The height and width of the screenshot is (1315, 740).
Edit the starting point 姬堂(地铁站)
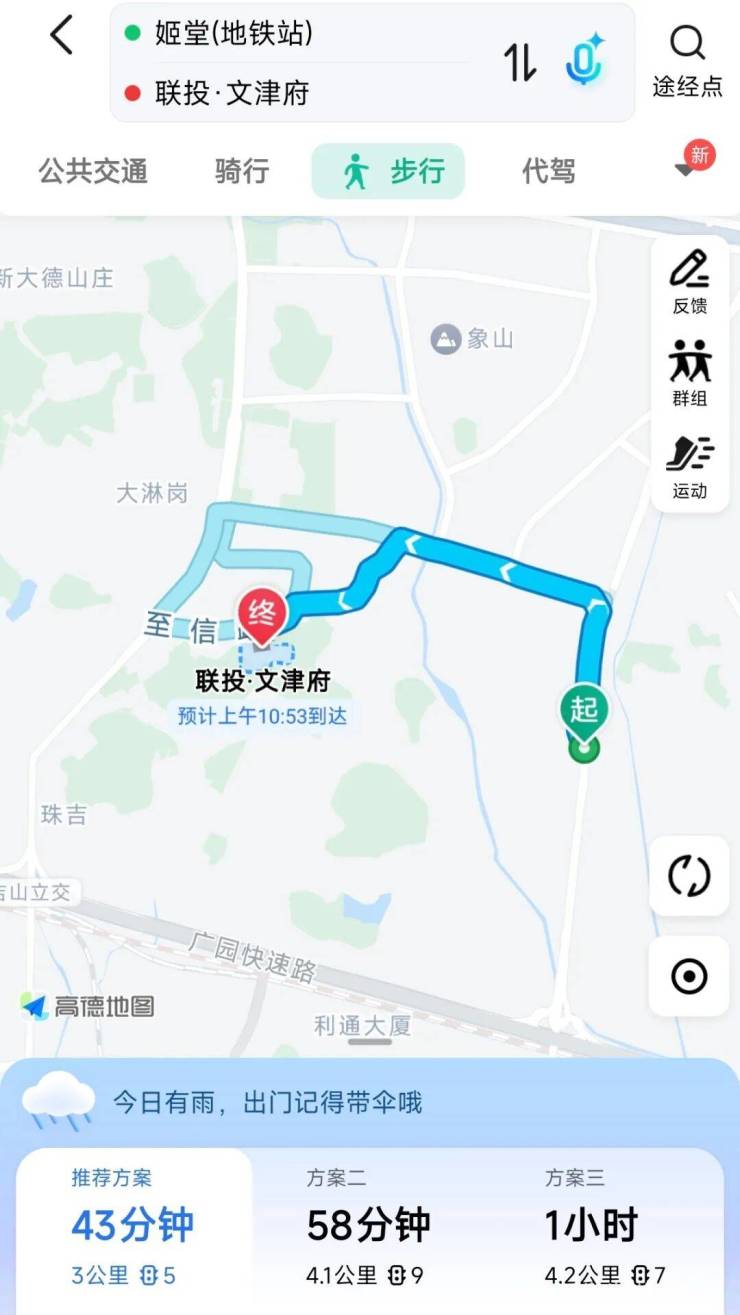(233, 34)
